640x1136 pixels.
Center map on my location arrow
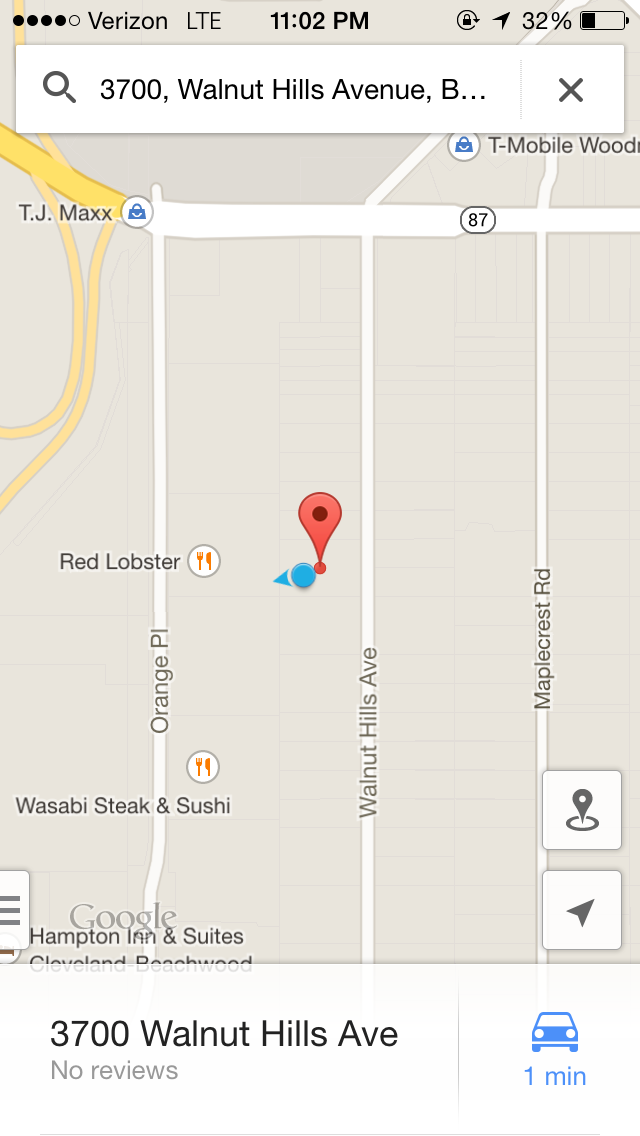582,910
